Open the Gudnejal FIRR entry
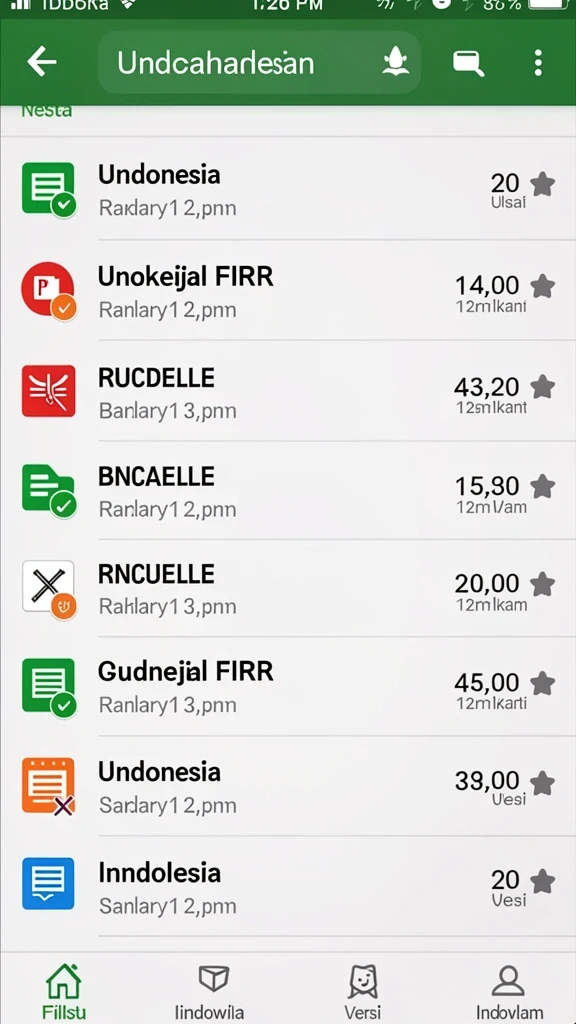The image size is (576, 1024). click(x=288, y=686)
